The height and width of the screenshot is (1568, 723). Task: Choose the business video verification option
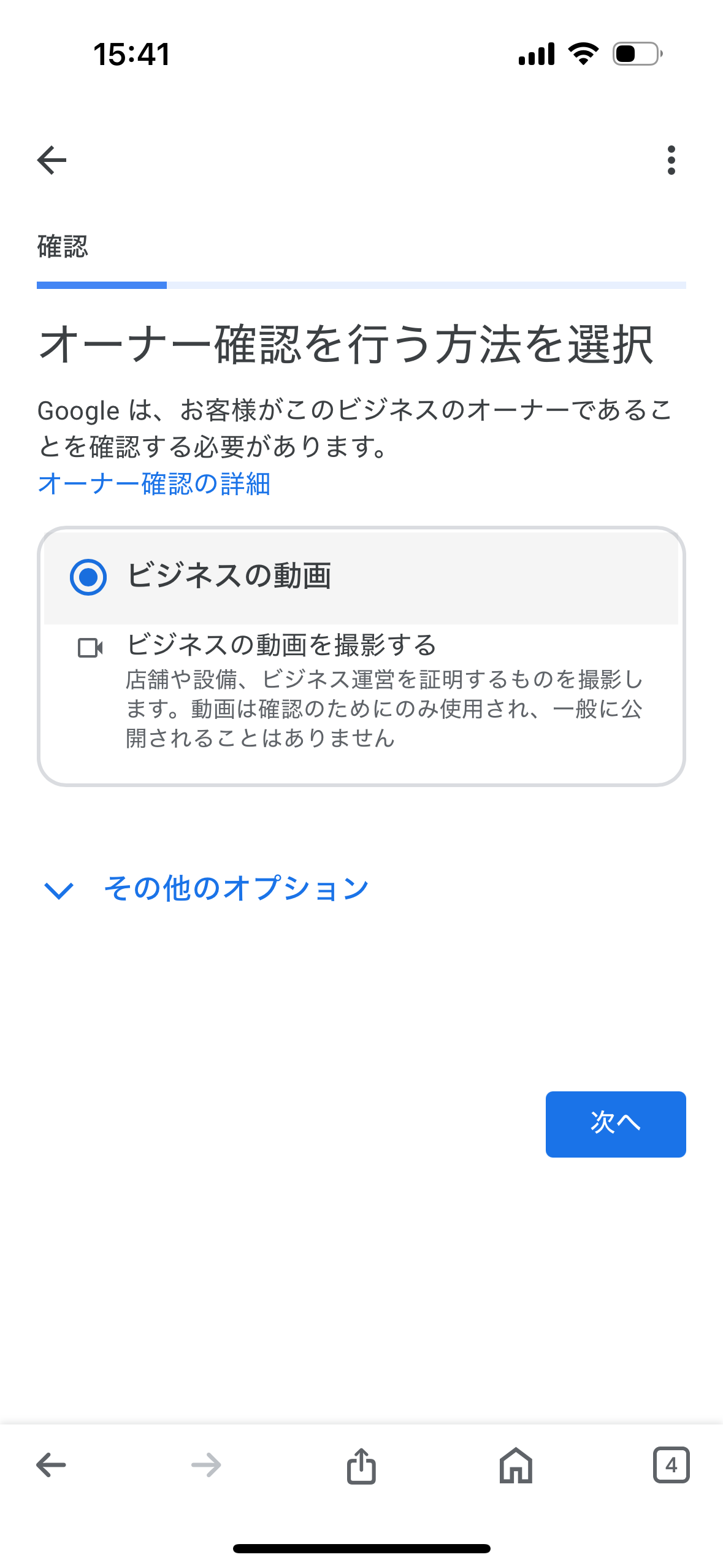tap(245, 577)
